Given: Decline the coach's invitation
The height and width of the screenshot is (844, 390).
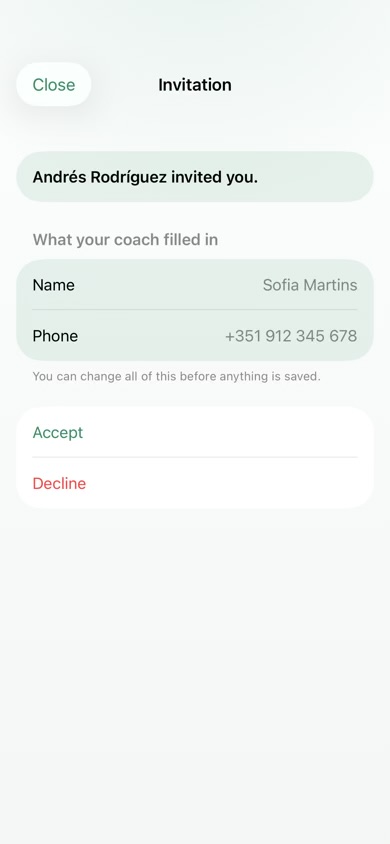Looking at the screenshot, I should point(195,483).
